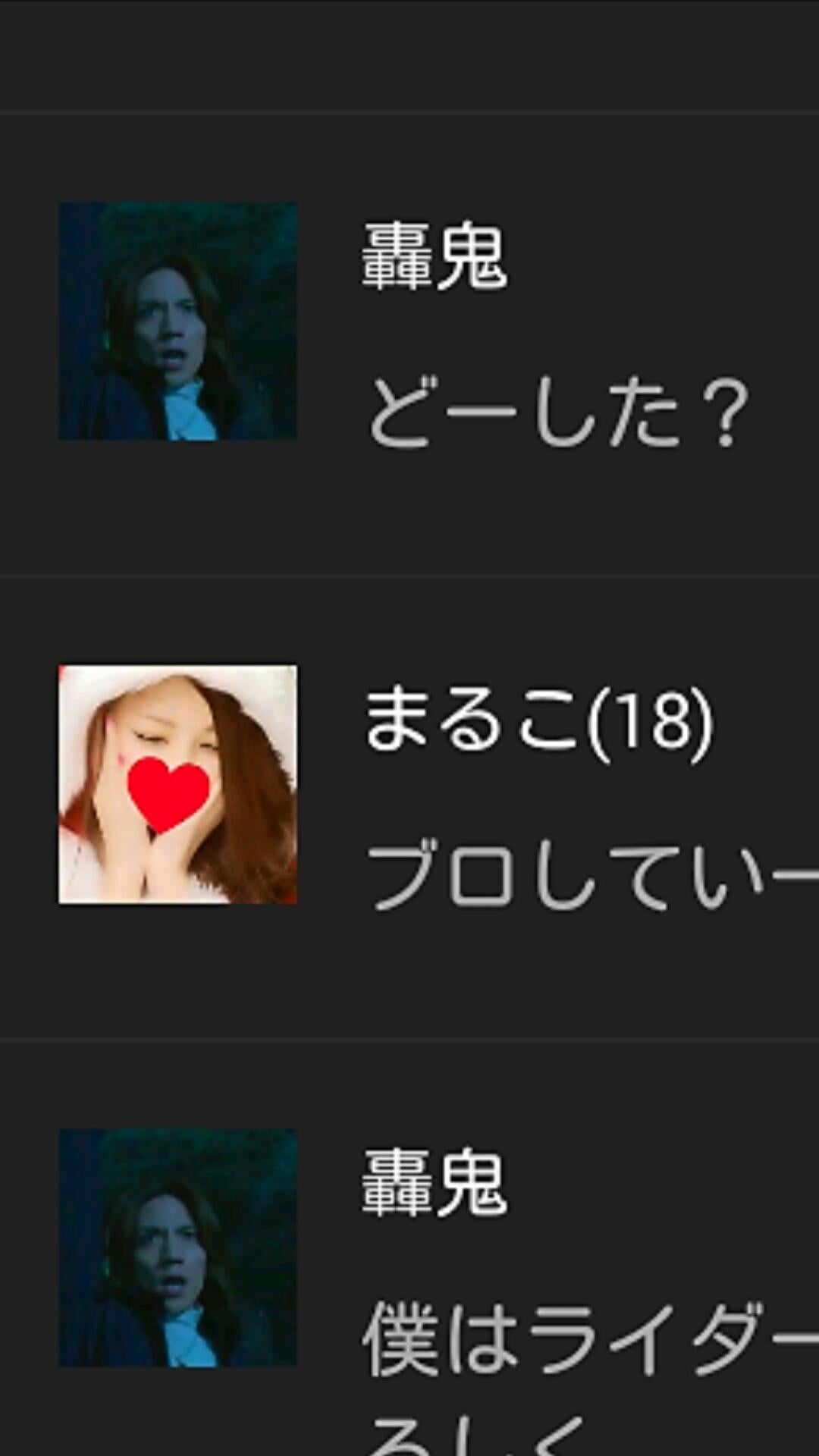Tap 轟鬼's avatar beside どーした？
This screenshot has width=819, height=1456.
(x=177, y=321)
